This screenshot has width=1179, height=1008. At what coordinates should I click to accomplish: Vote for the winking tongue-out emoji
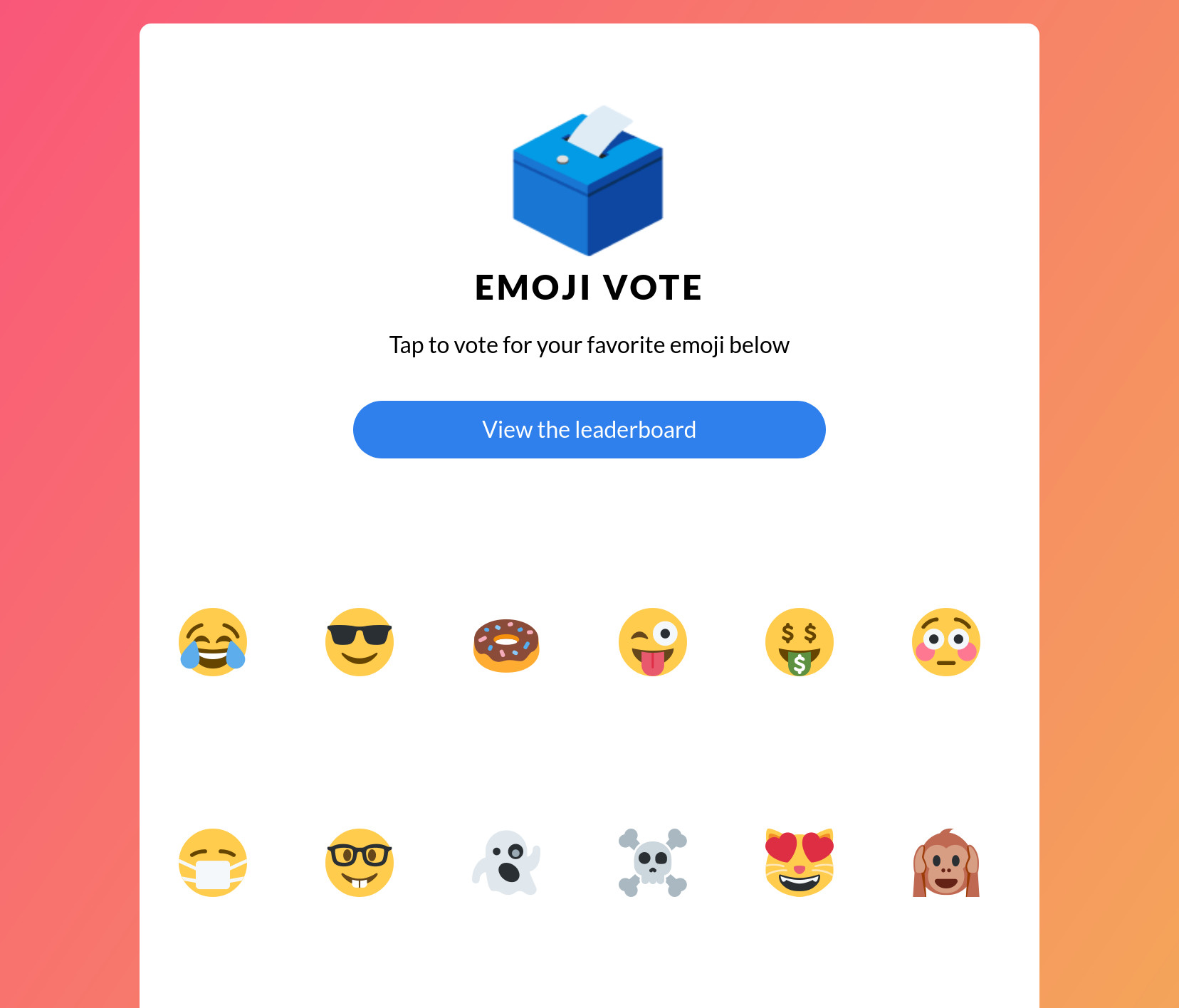[653, 642]
